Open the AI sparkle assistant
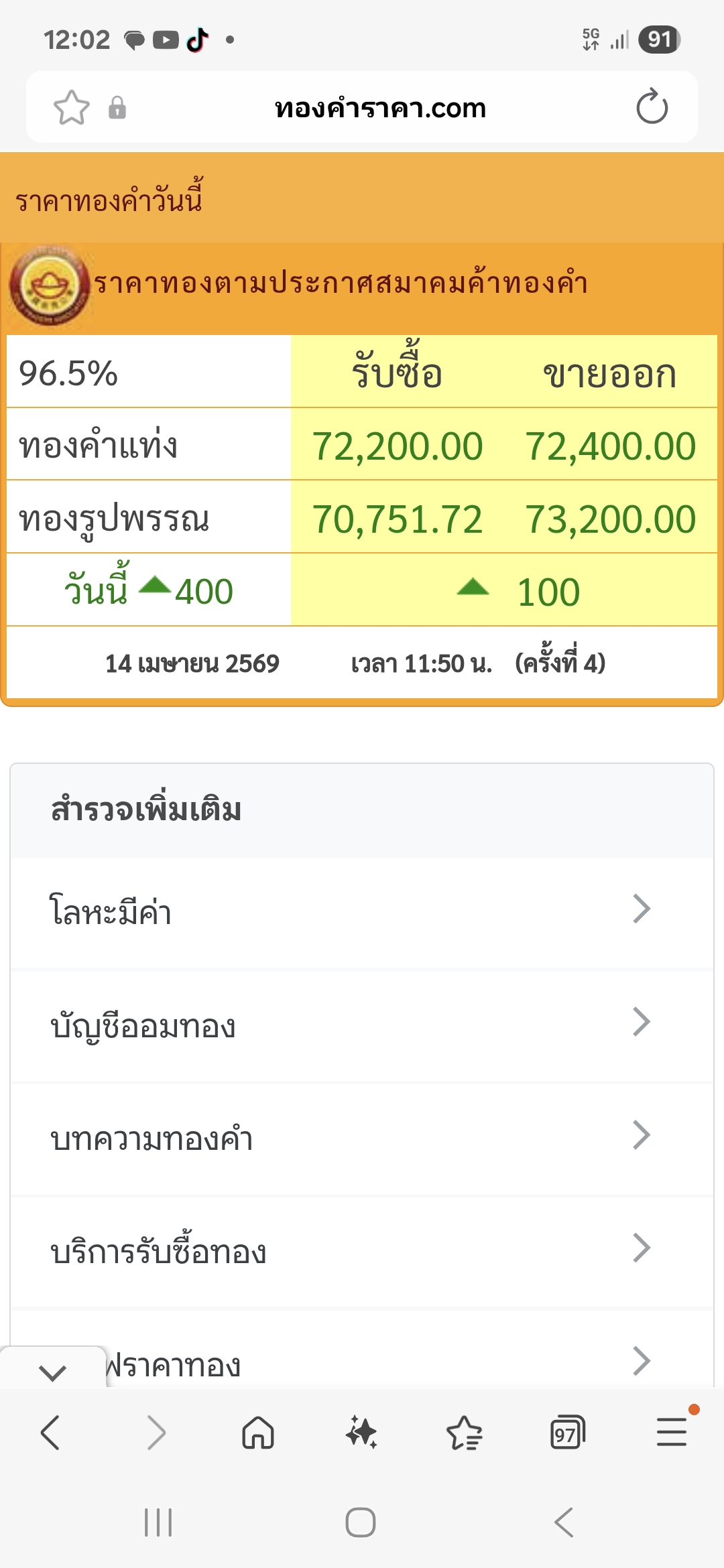The image size is (724, 1568). pyautogui.click(x=361, y=1433)
